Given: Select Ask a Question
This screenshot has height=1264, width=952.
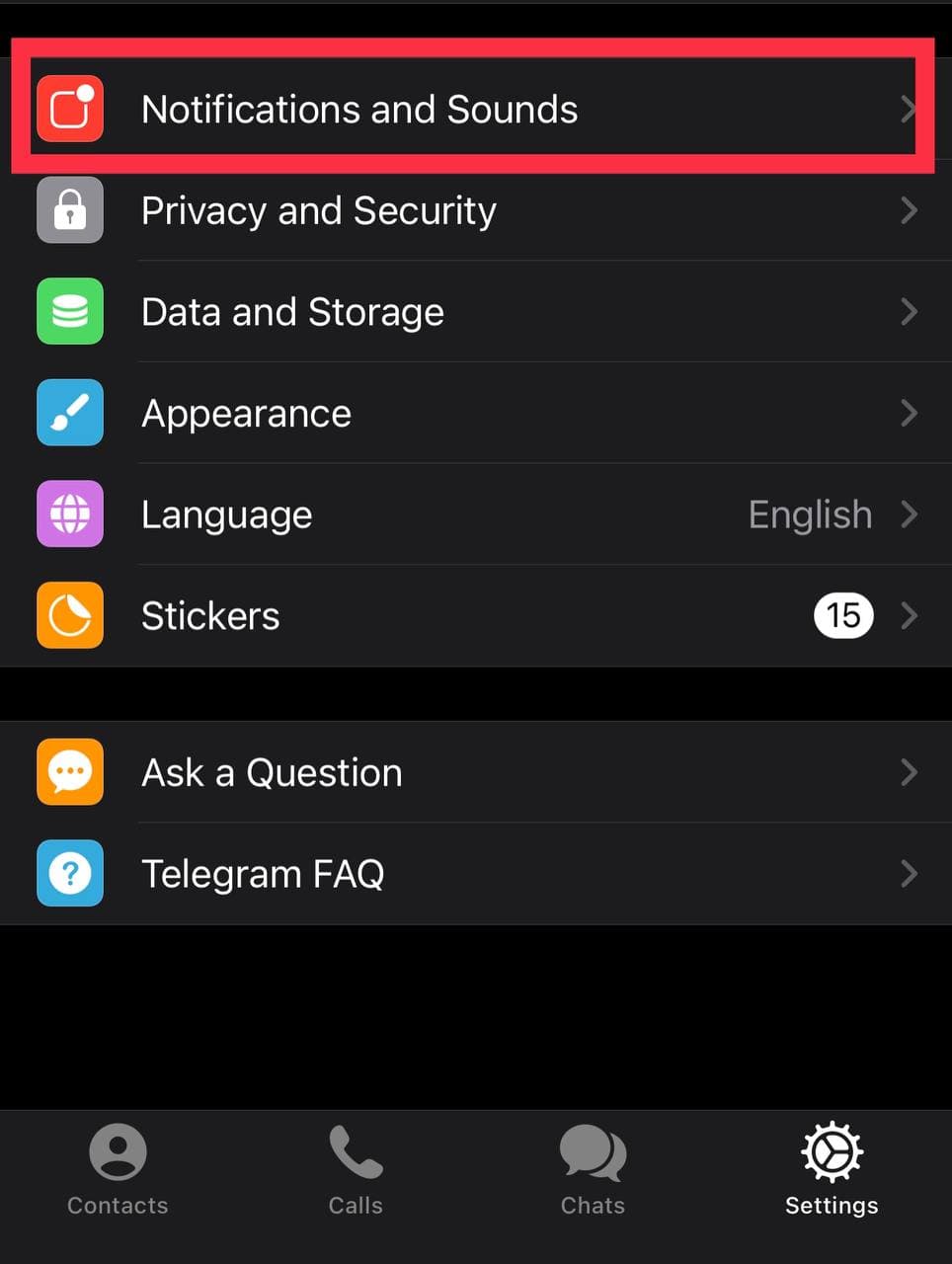Looking at the screenshot, I should [273, 773].
